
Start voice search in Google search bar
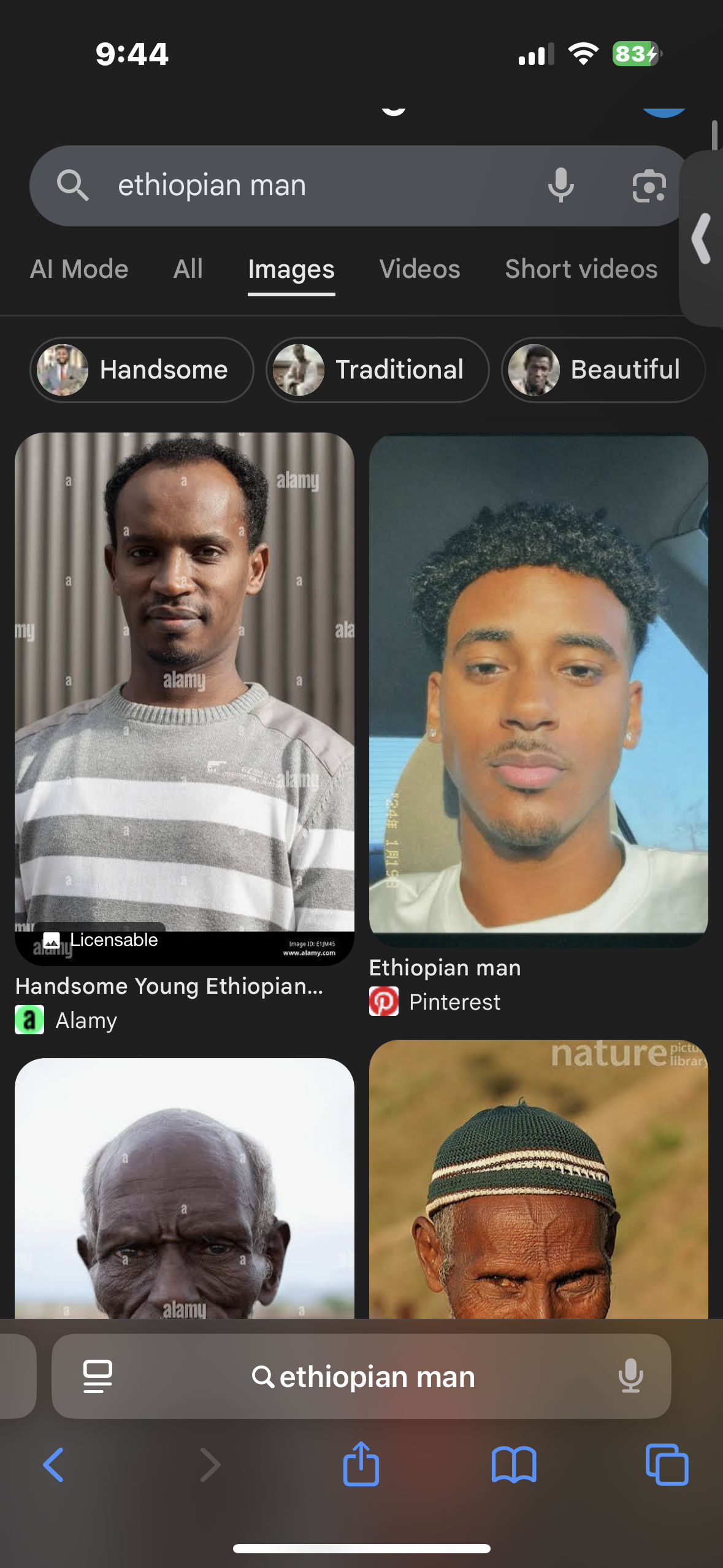click(560, 185)
